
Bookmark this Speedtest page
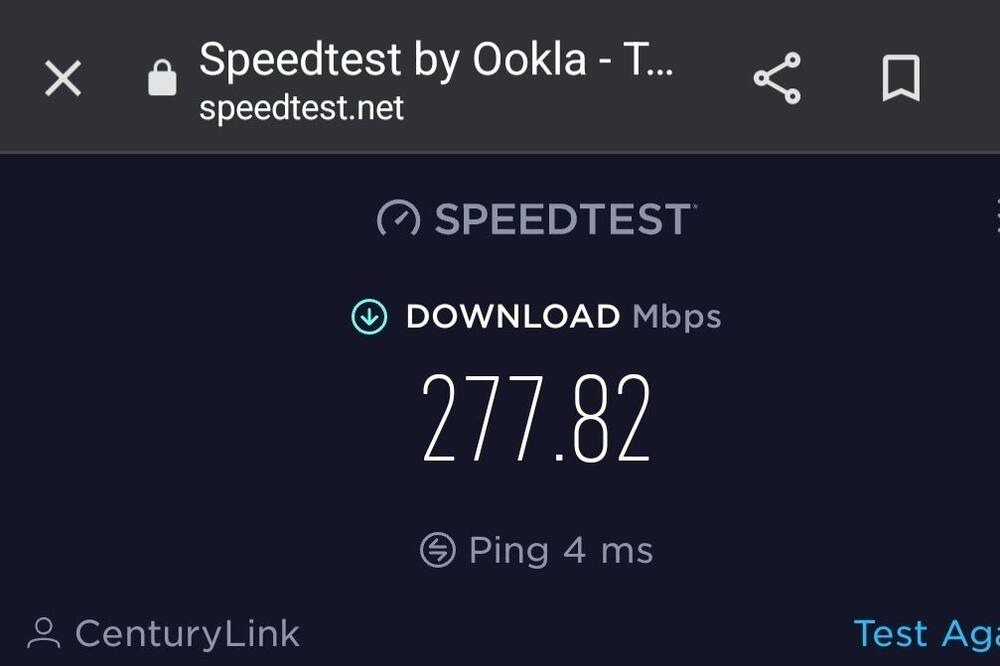tap(900, 78)
